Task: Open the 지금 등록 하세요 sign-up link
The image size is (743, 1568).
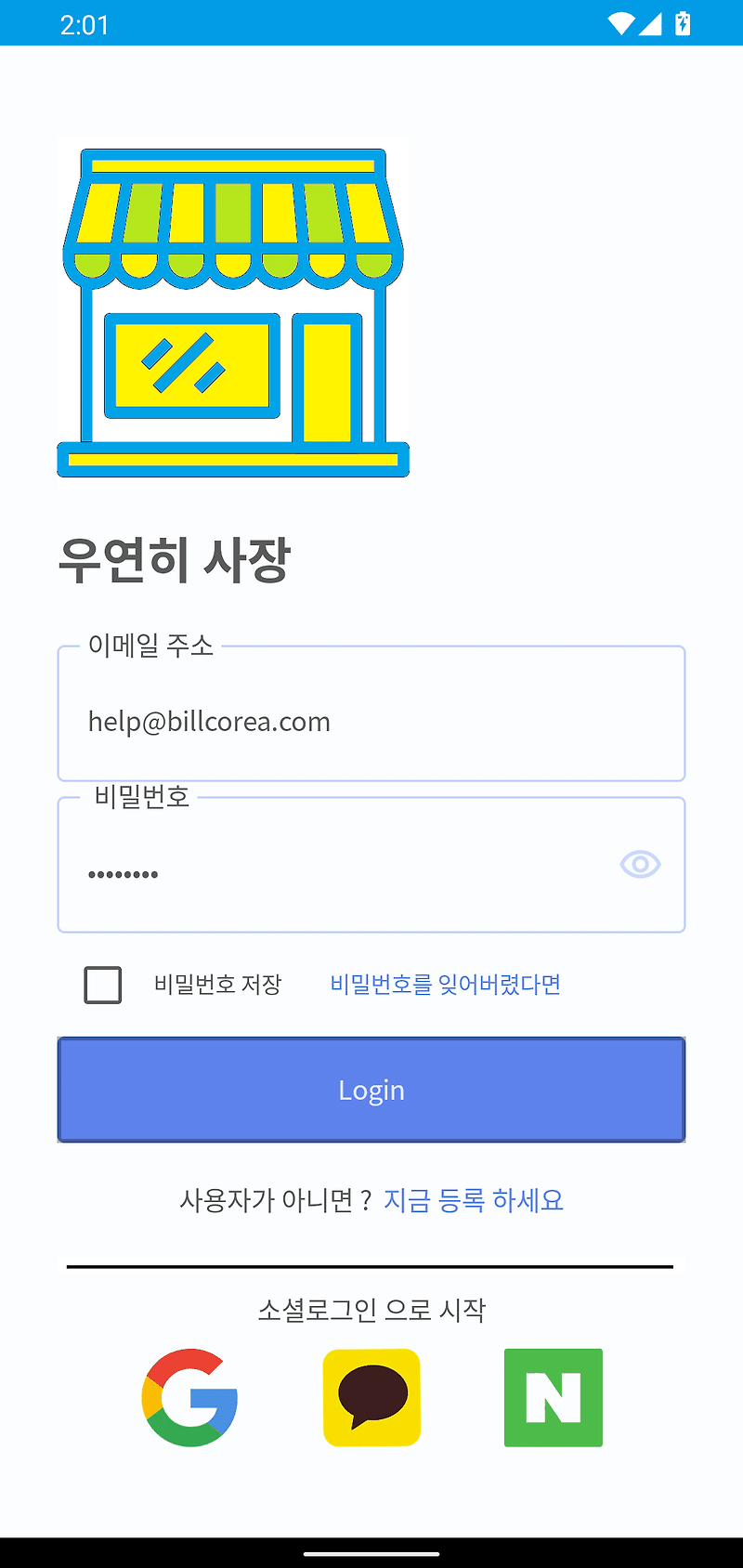Action: (x=474, y=1200)
